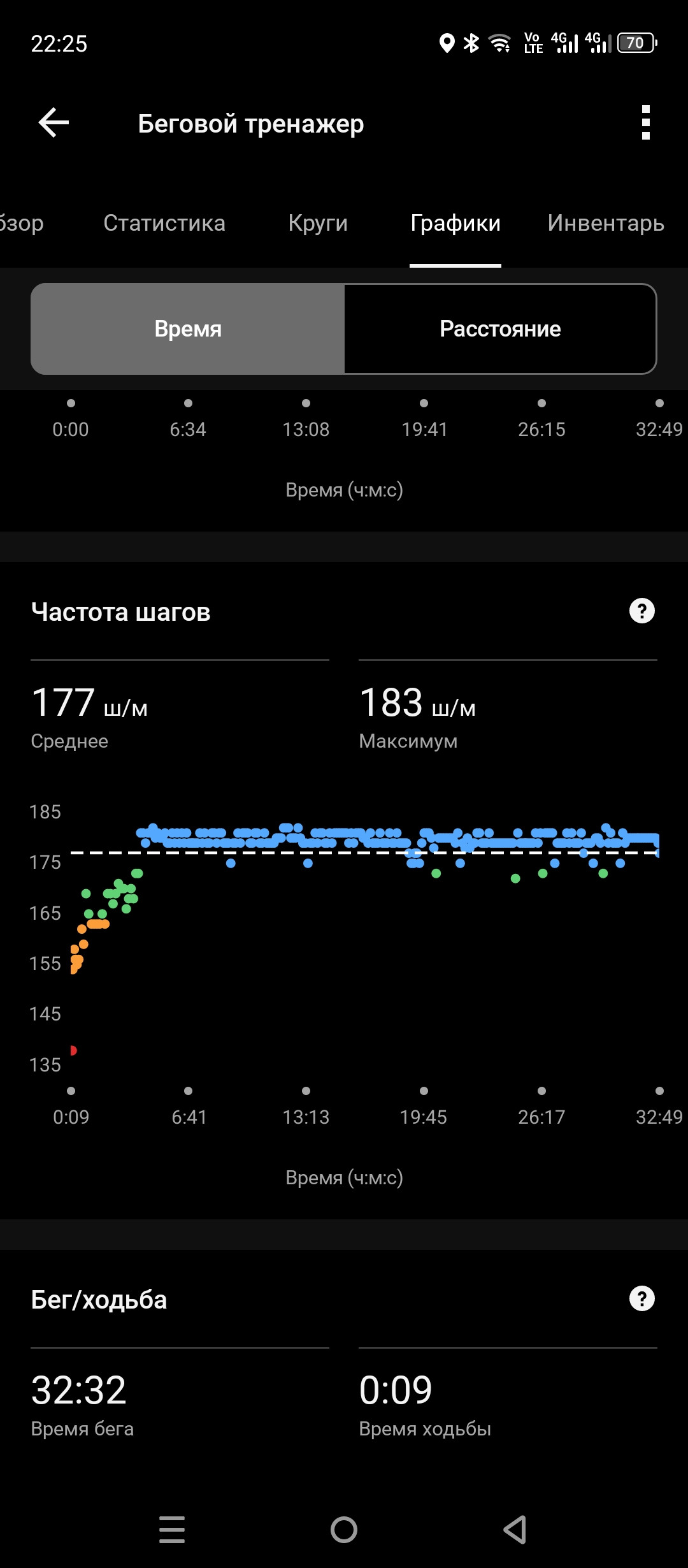Open the three-dot overflow menu
The height and width of the screenshot is (1568, 688).
(x=645, y=122)
